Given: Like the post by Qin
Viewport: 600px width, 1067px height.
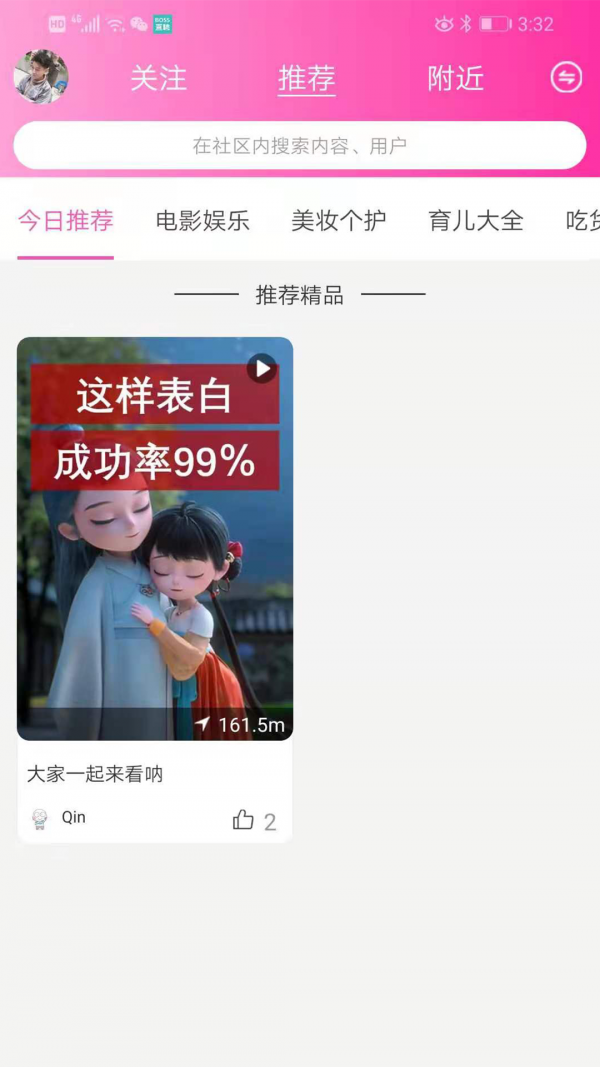Looking at the screenshot, I should pos(244,821).
